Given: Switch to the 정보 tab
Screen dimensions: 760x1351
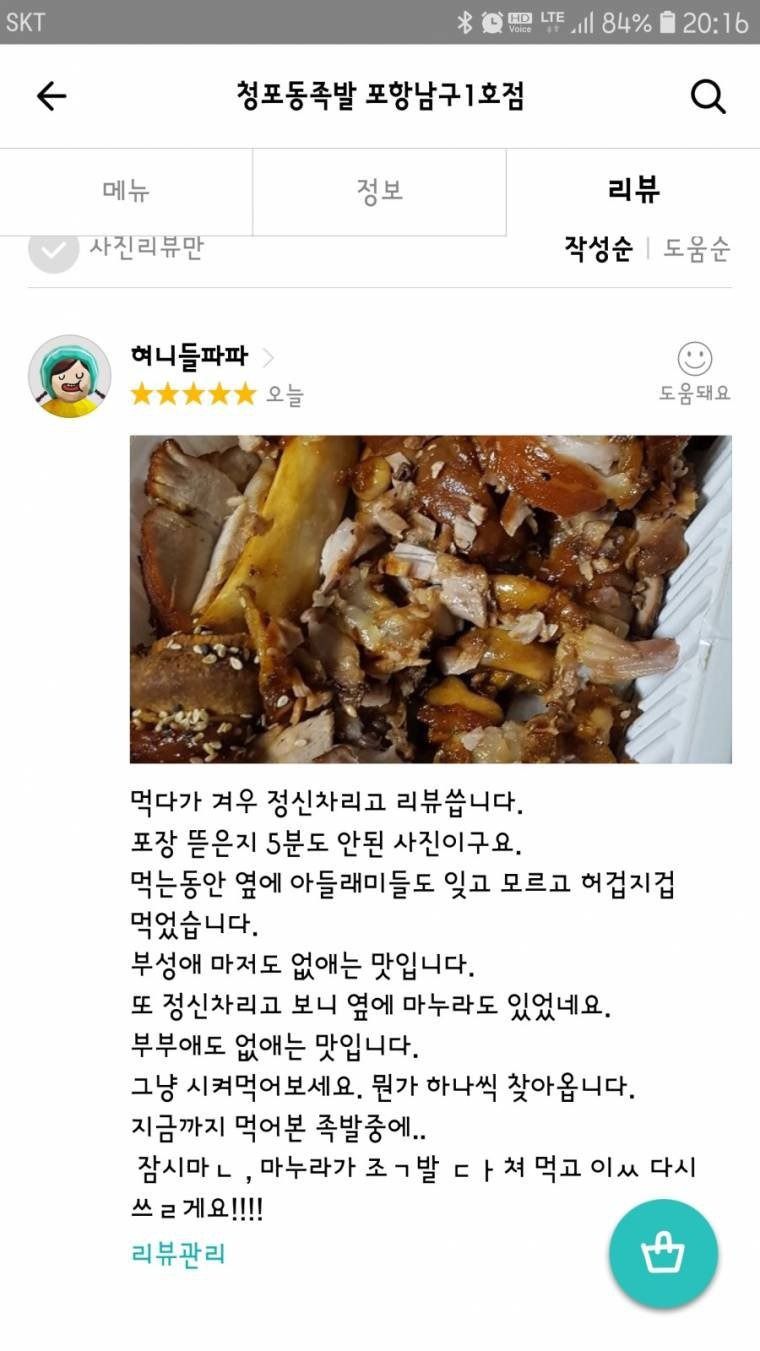Looking at the screenshot, I should (x=379, y=191).
